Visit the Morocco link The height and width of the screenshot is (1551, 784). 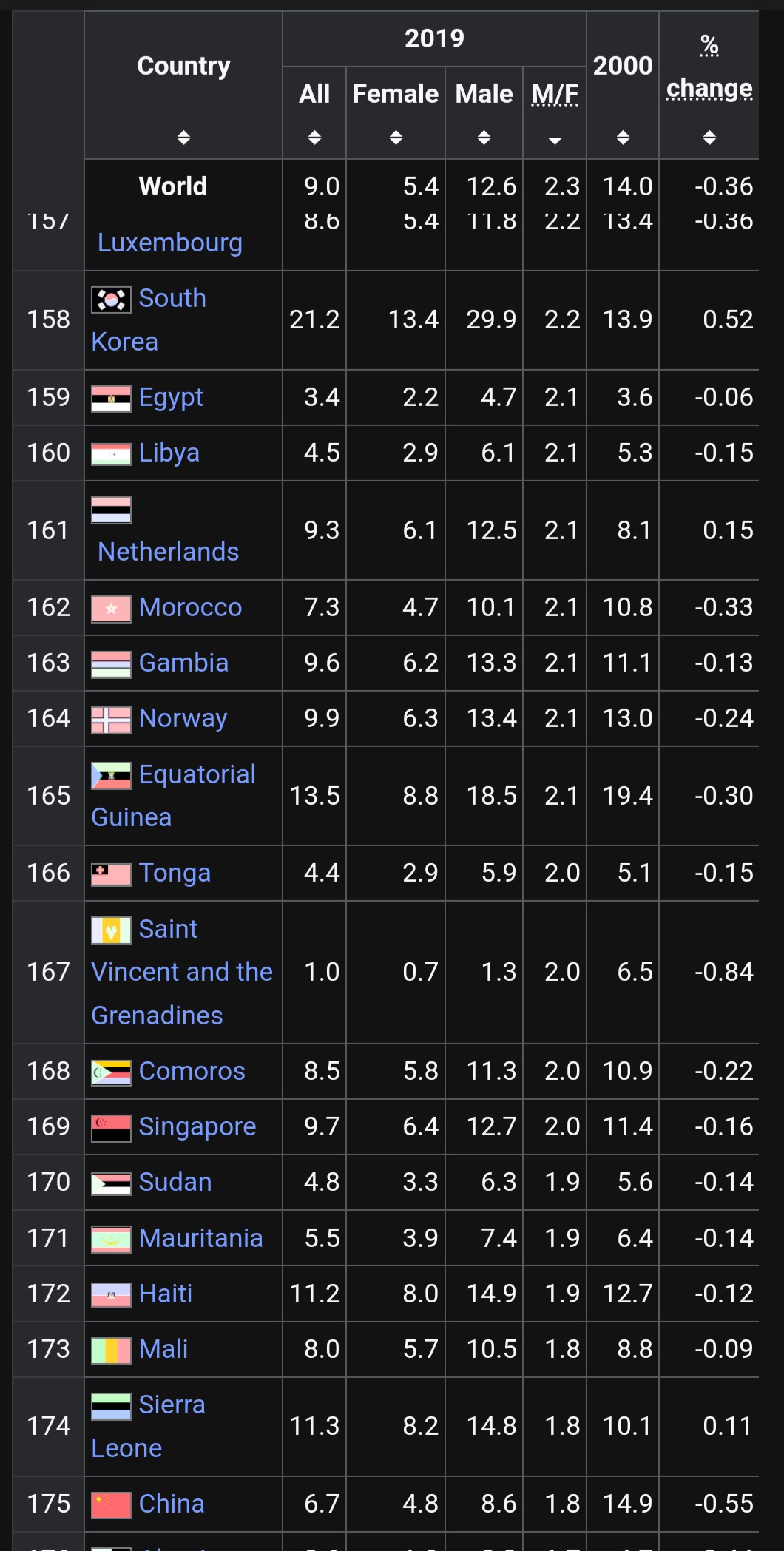coord(190,607)
